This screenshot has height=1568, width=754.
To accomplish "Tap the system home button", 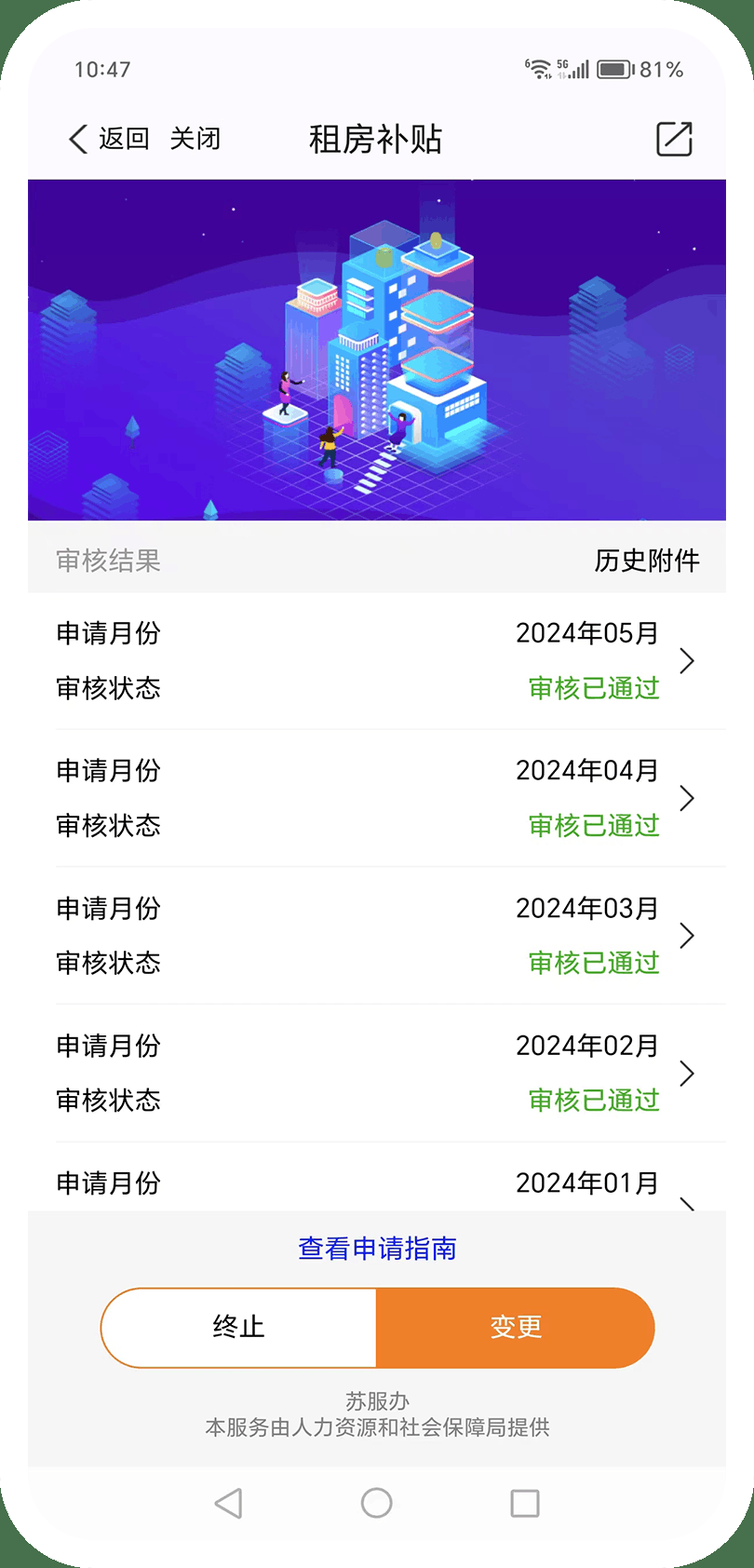I will [x=376, y=1503].
